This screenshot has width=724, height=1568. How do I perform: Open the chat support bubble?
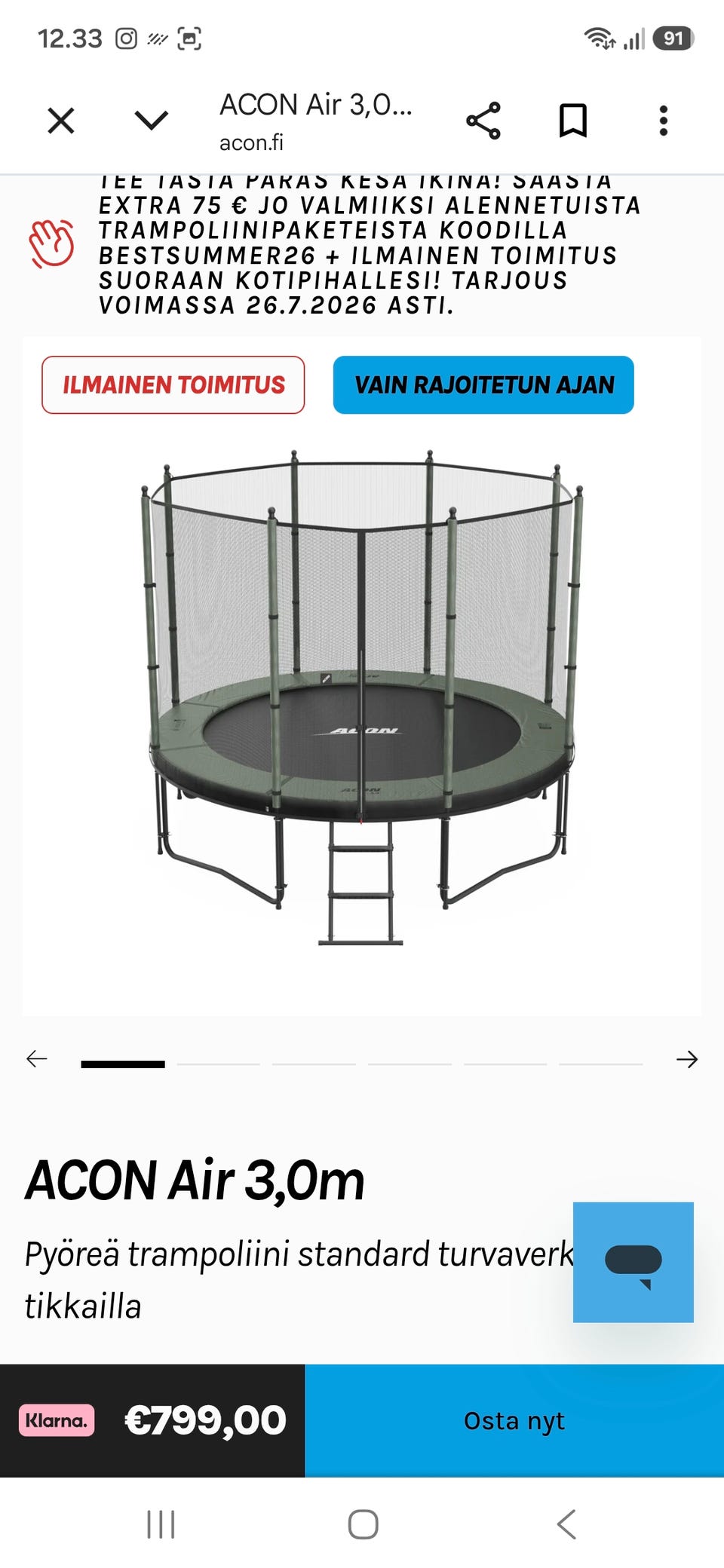tap(633, 1262)
